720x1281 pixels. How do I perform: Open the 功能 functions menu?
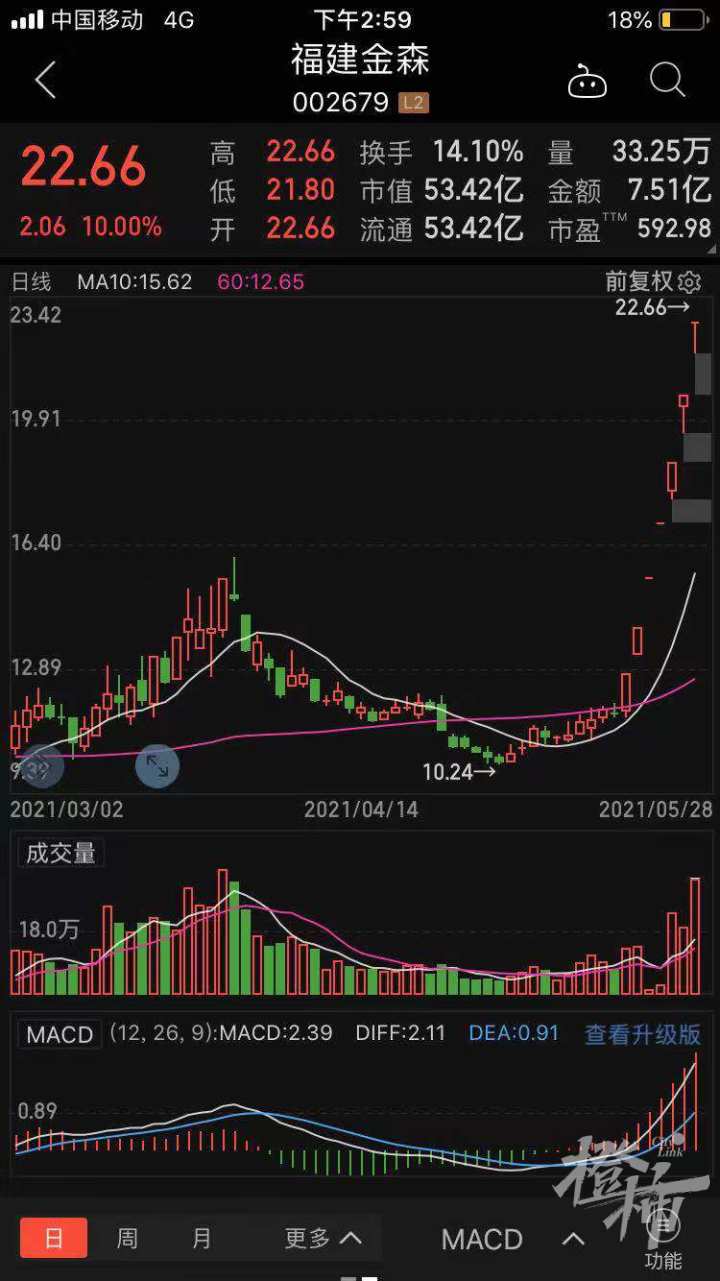664,1240
